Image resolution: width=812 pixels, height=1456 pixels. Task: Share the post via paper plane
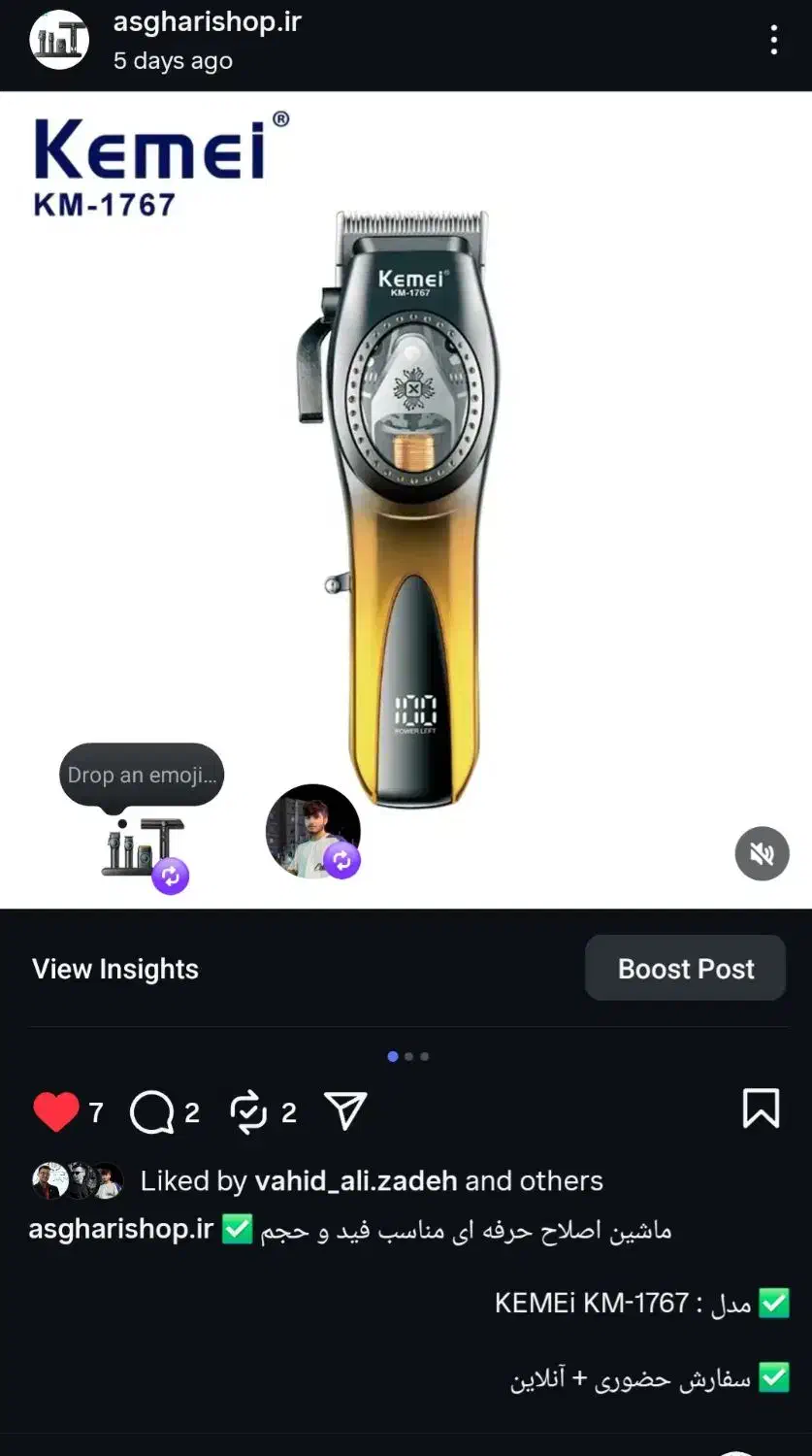345,1112
